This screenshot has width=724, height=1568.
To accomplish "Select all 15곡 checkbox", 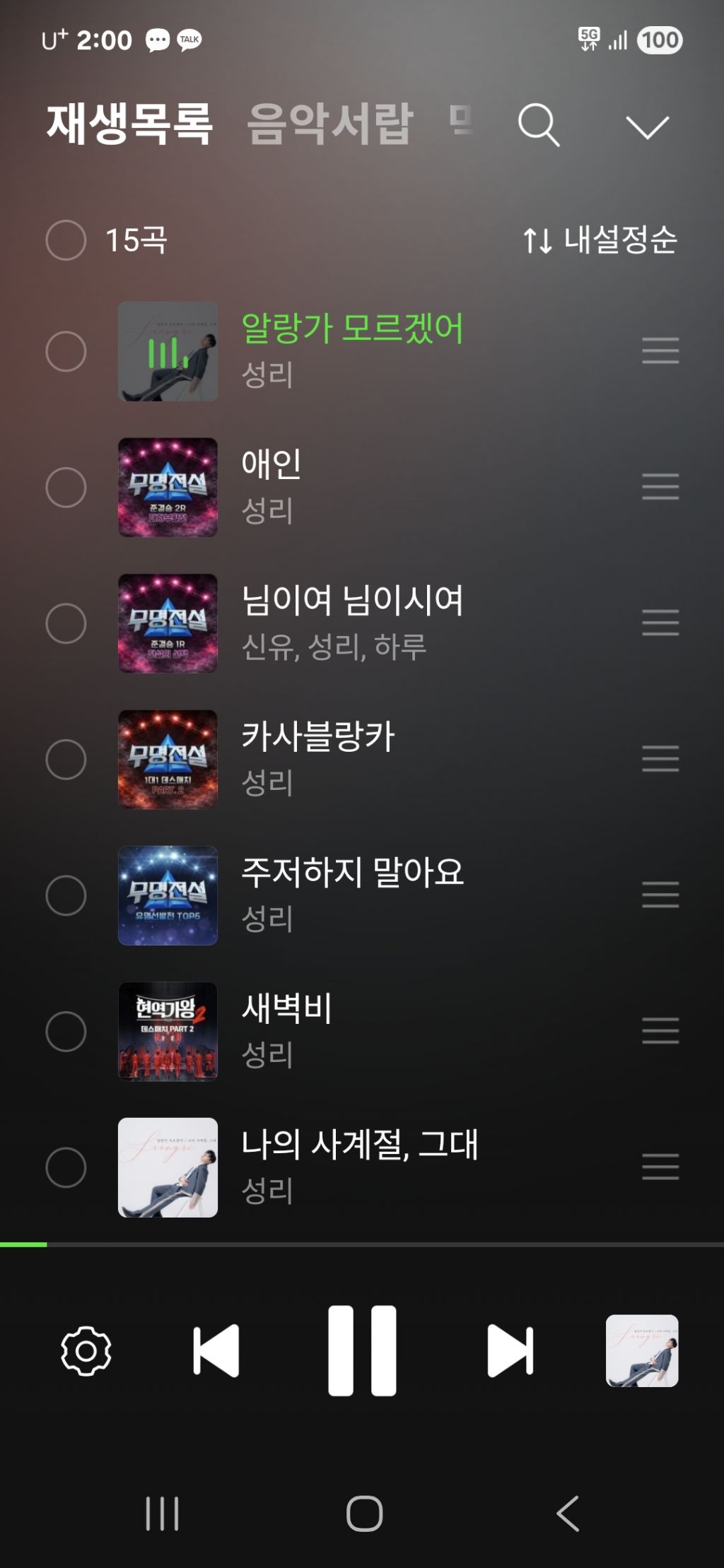I will pyautogui.click(x=66, y=240).
